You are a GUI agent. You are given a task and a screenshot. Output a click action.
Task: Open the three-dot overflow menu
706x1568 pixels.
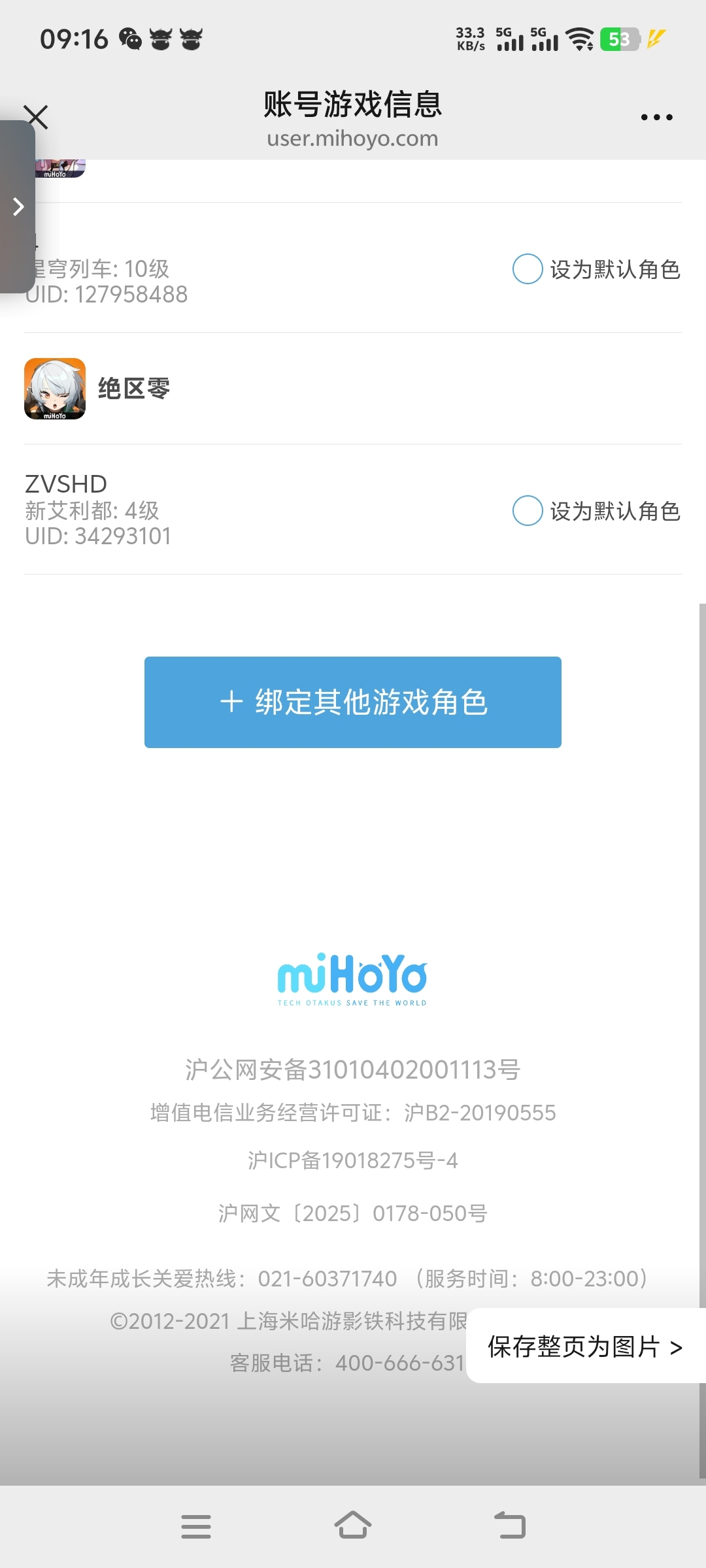tap(656, 118)
